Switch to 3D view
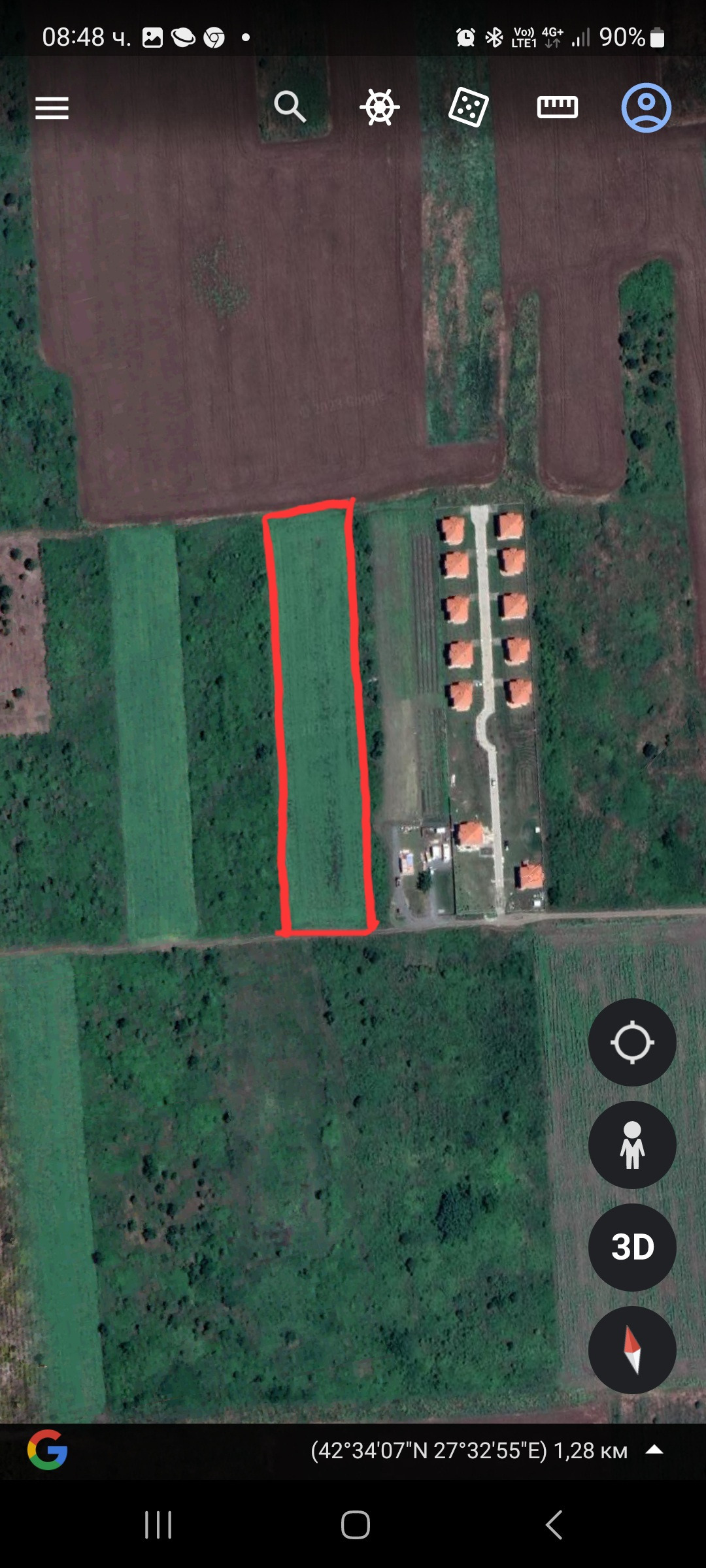Screen dimensions: 706x1568 (x=632, y=1247)
